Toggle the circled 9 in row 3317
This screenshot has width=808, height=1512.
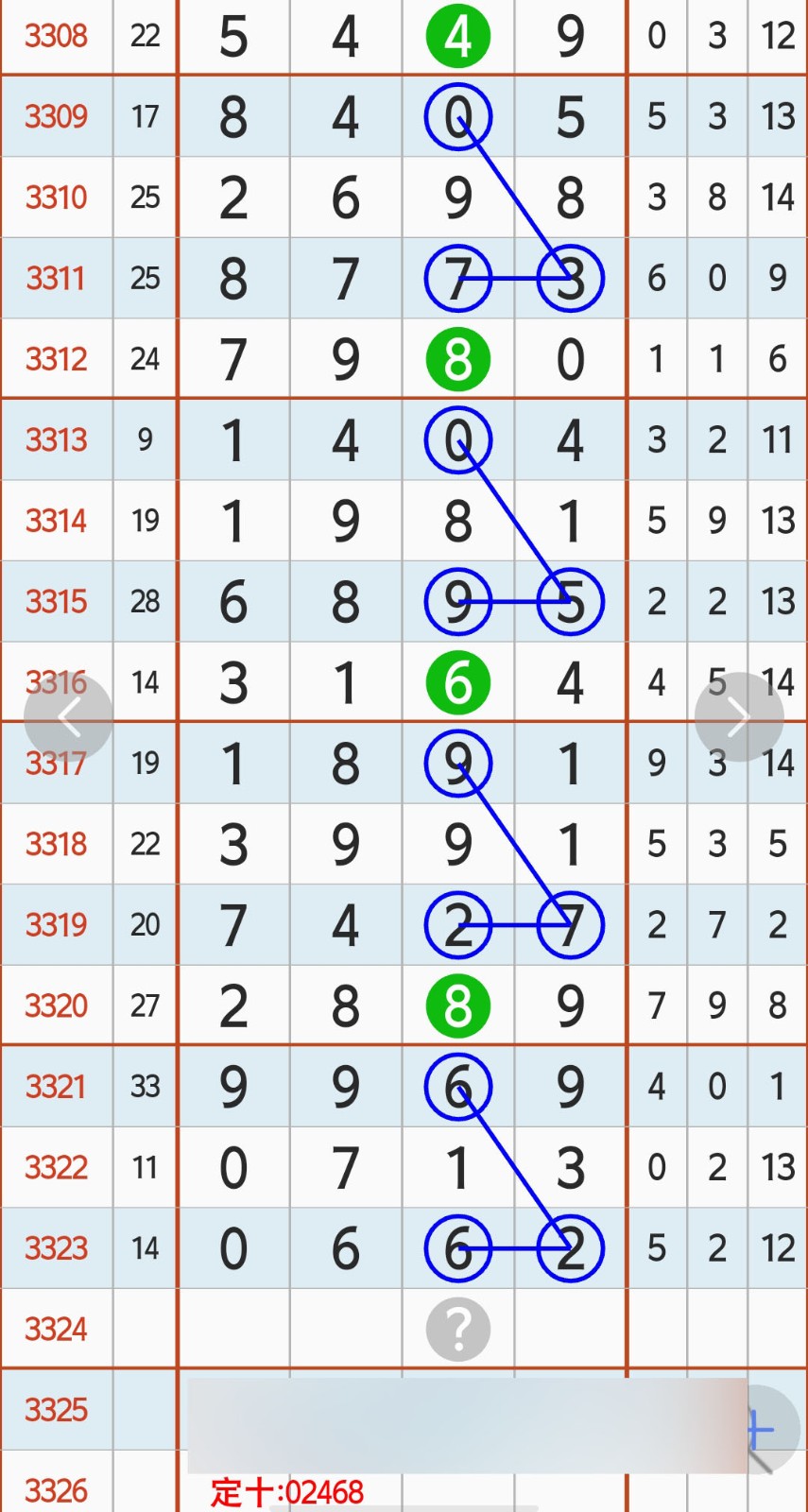[458, 763]
